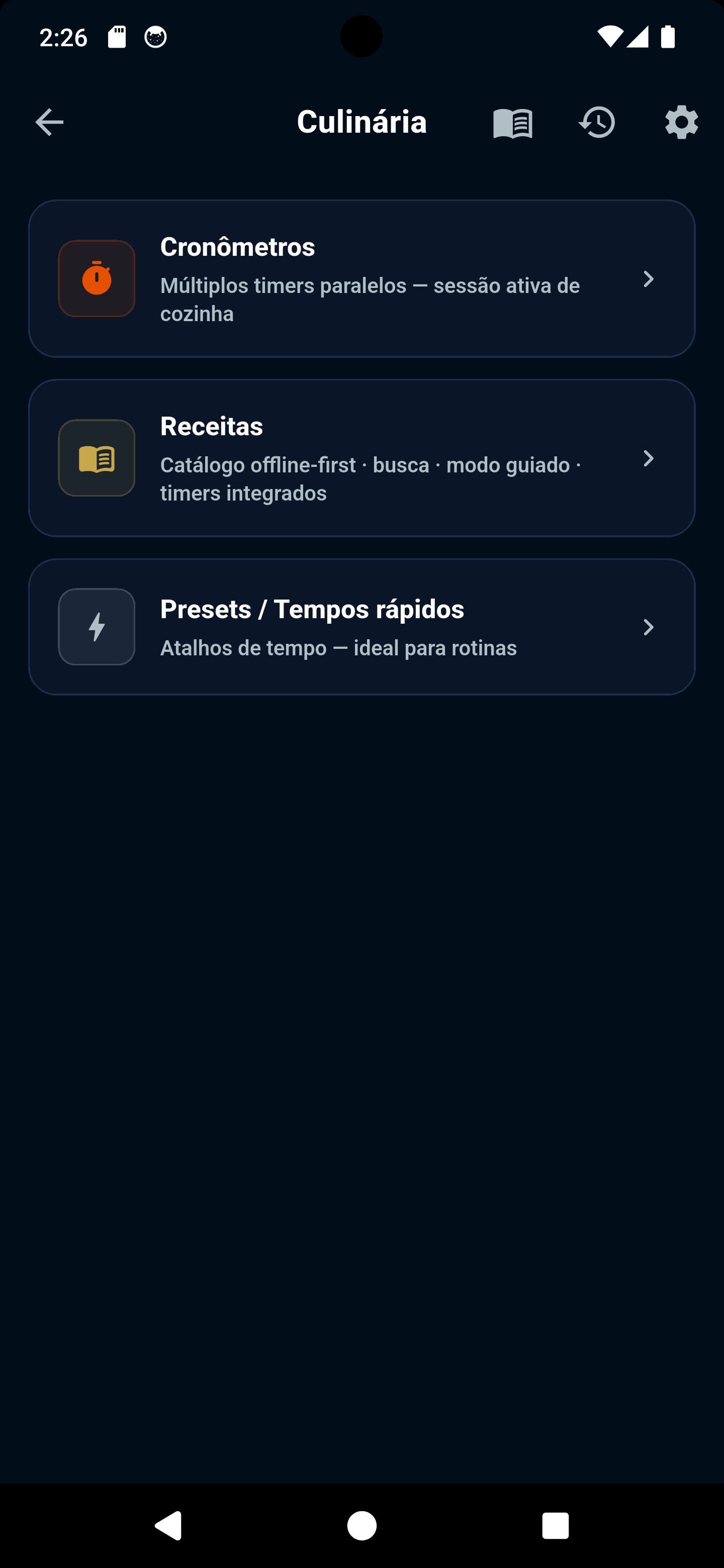The width and height of the screenshot is (724, 1568).
Task: Open settings with the gear icon
Action: 680,122
